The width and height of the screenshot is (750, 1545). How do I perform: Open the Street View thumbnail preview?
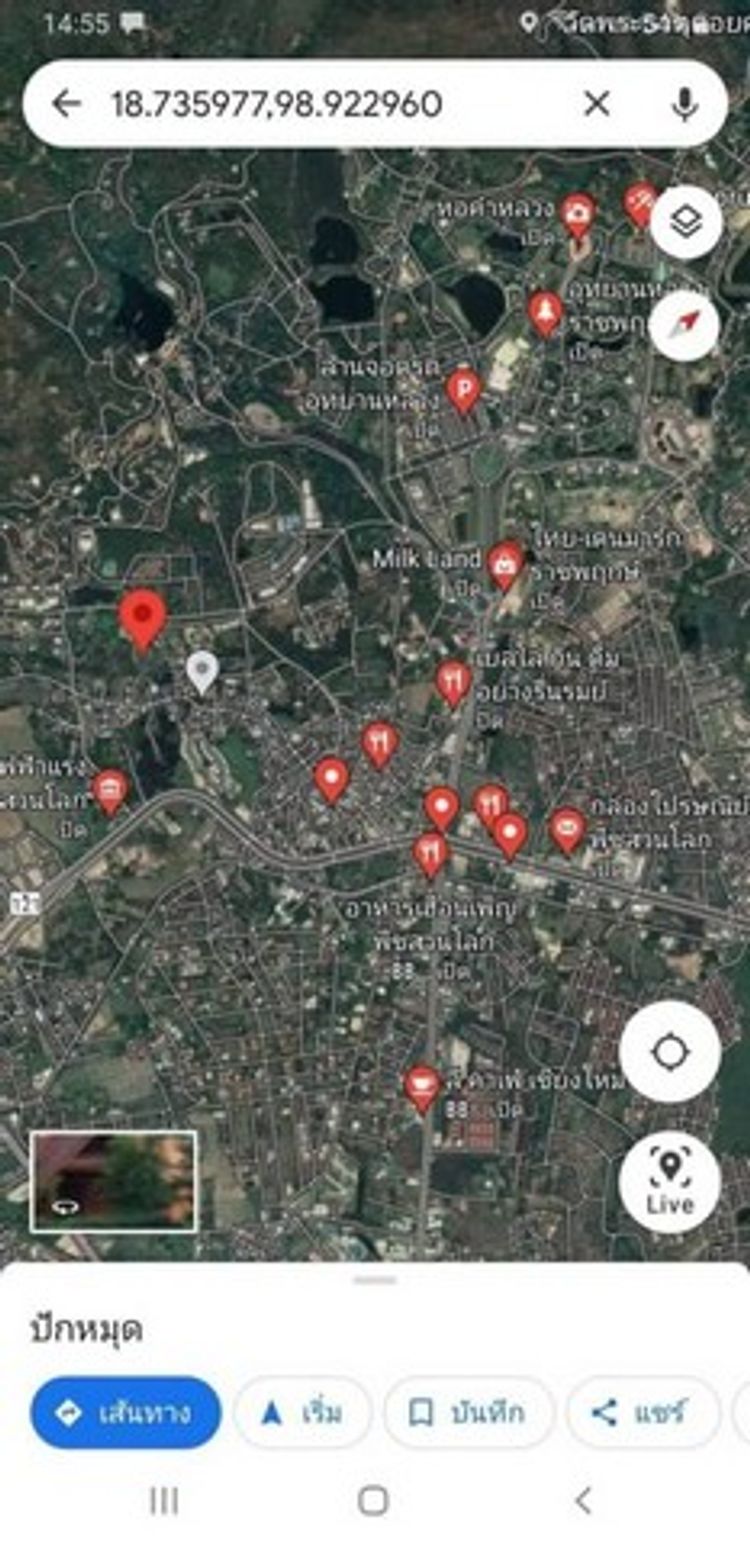tap(114, 1181)
